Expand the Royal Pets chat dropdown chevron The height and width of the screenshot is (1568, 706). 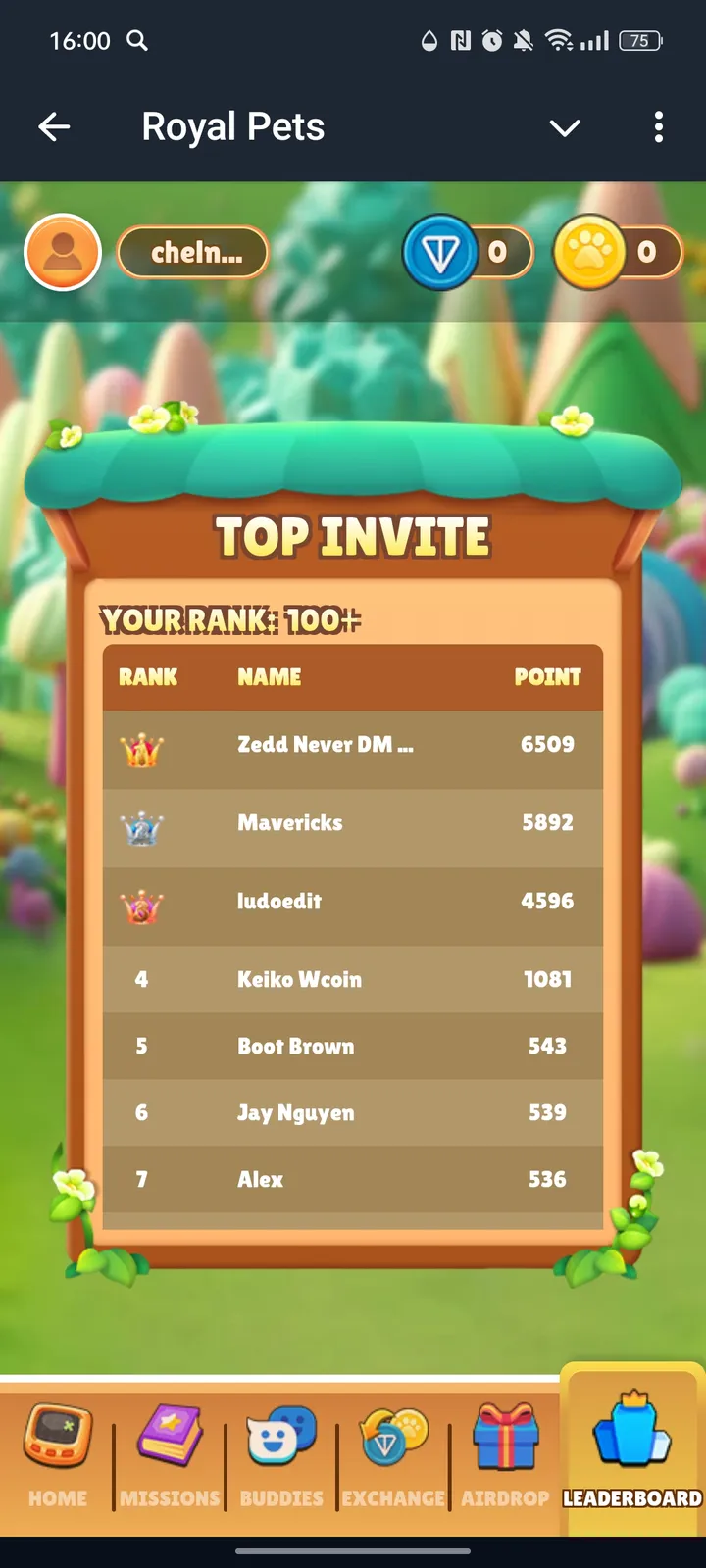click(x=565, y=127)
